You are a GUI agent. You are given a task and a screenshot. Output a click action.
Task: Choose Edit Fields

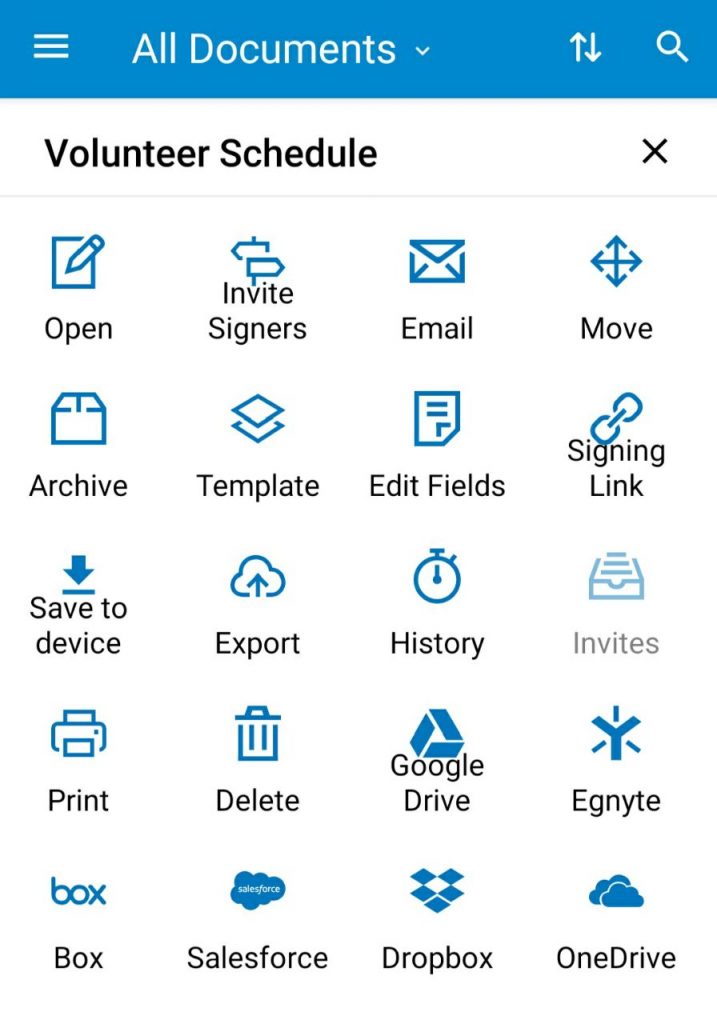pos(437,443)
